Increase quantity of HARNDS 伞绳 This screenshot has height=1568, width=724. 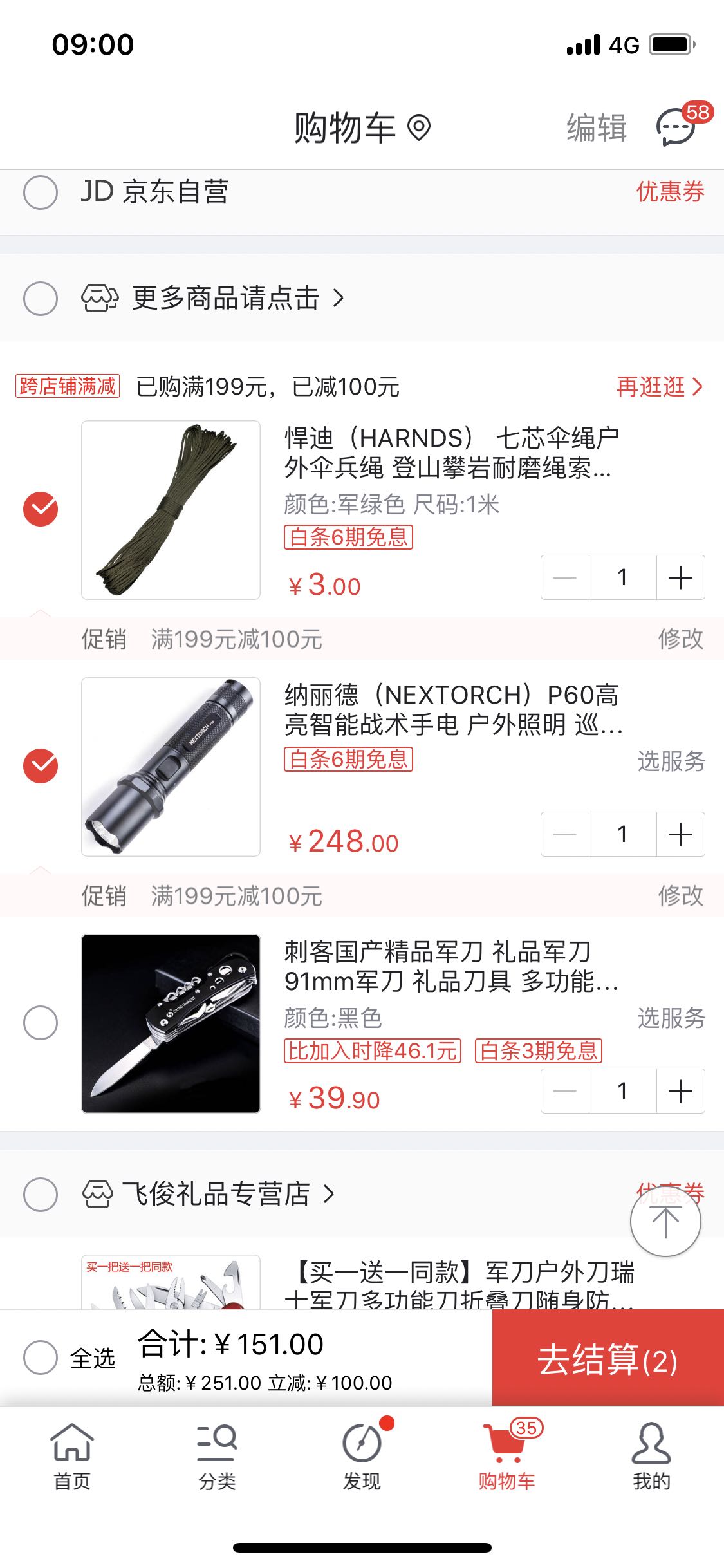click(x=680, y=577)
